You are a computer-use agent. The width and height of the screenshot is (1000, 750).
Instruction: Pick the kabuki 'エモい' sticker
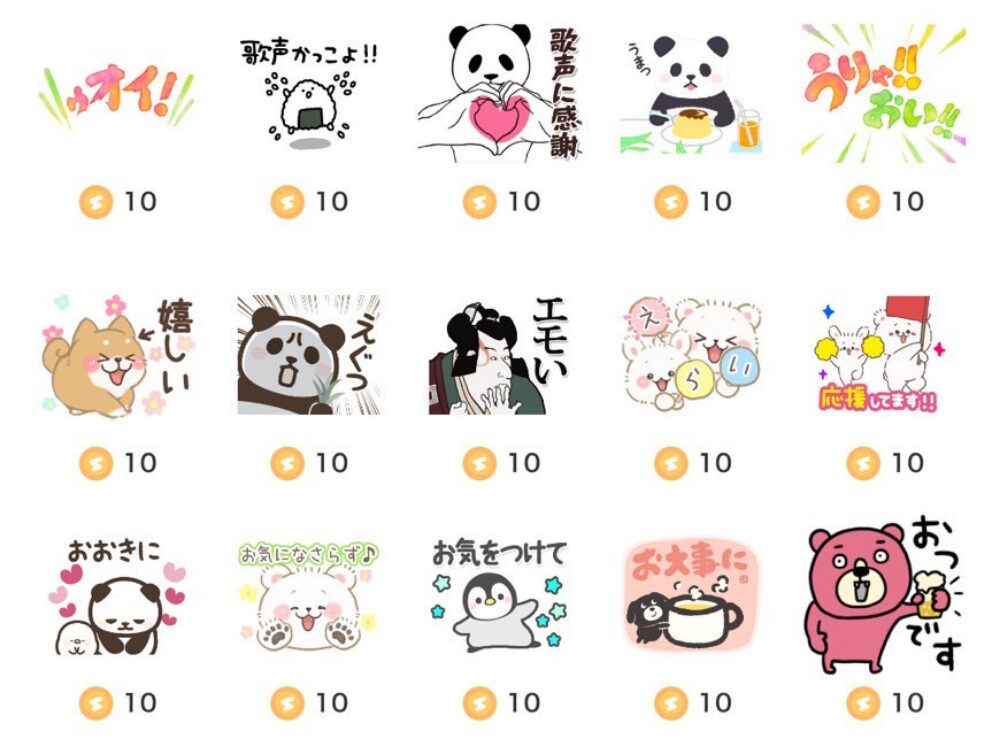point(500,355)
